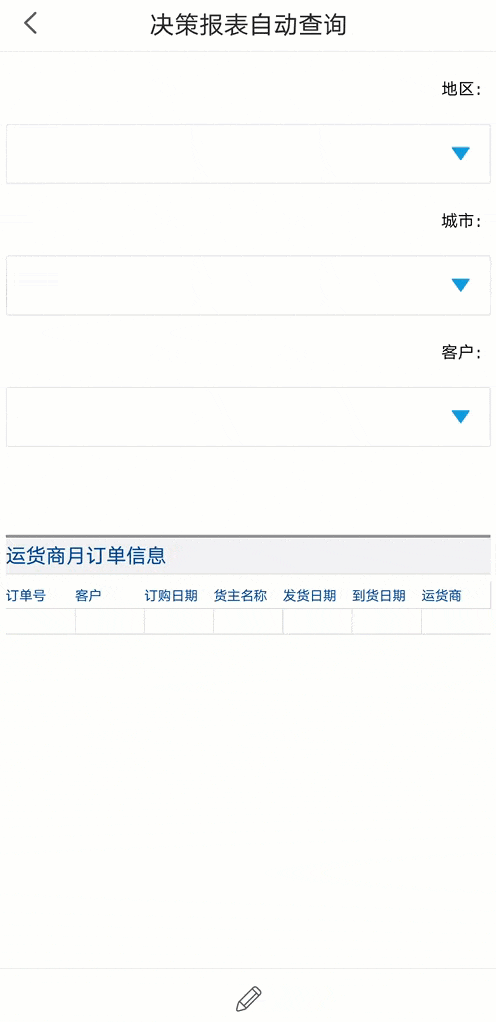Go back using the top-left arrow
Screen dimensions: 496x1022
tap(30, 23)
